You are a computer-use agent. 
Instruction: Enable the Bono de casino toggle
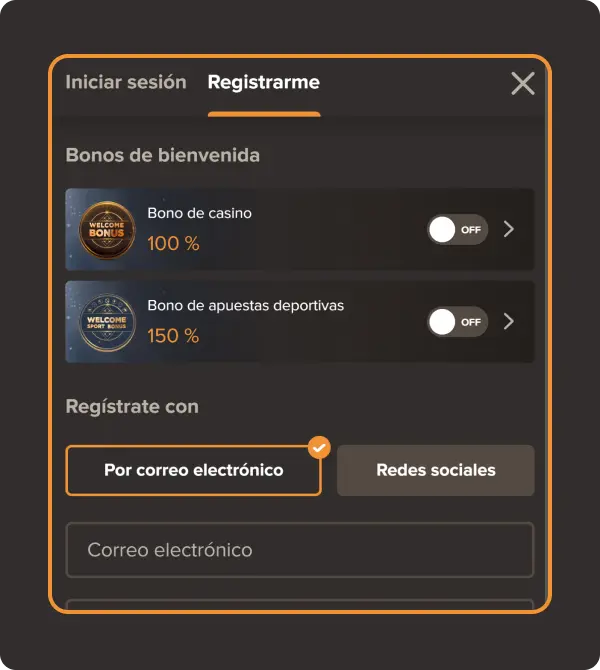coord(457,229)
